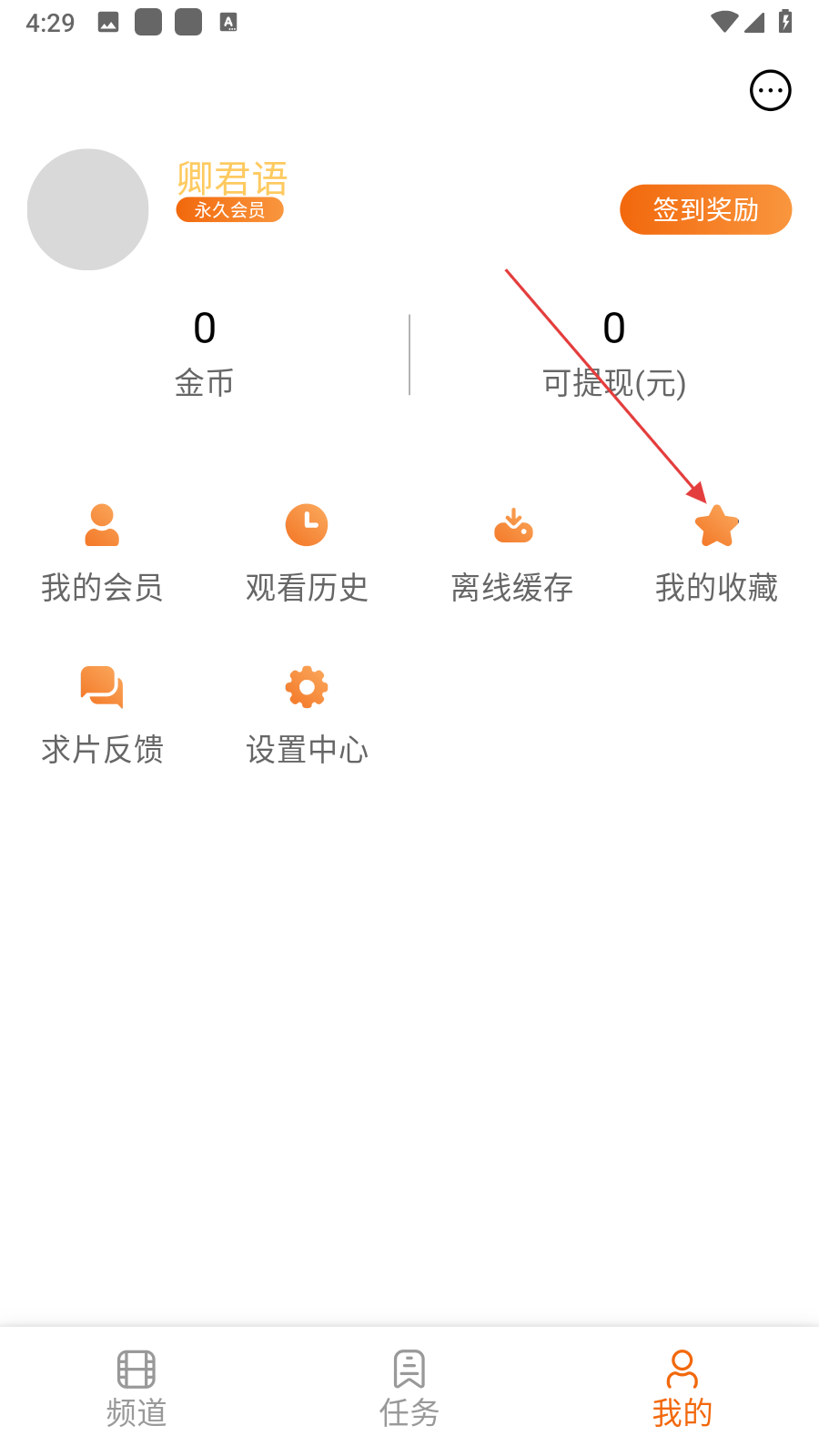This screenshot has width=819, height=1456.
Task: Switch to the 任务 tasks tab
Action: pyautogui.click(x=409, y=1388)
